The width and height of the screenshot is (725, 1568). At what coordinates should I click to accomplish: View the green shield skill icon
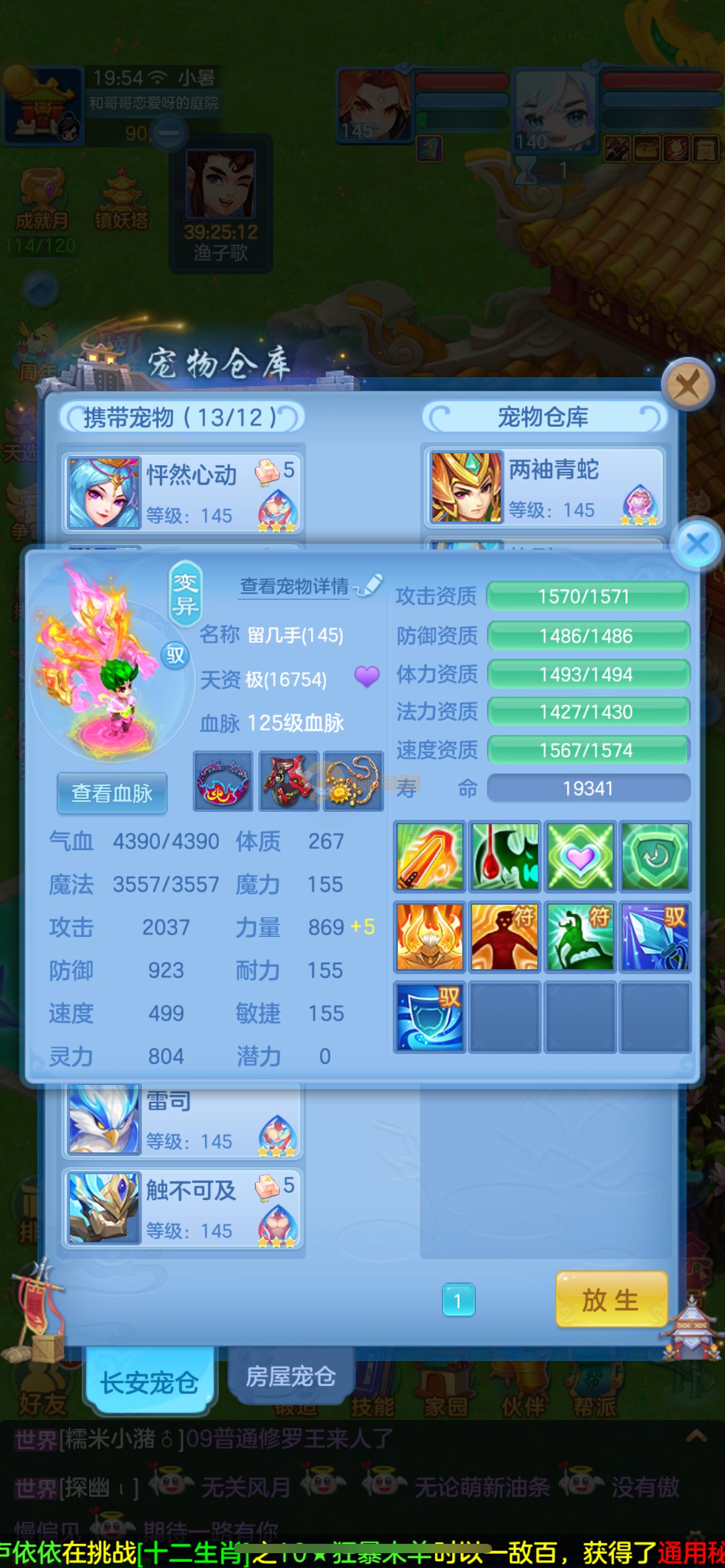pyautogui.click(x=655, y=856)
